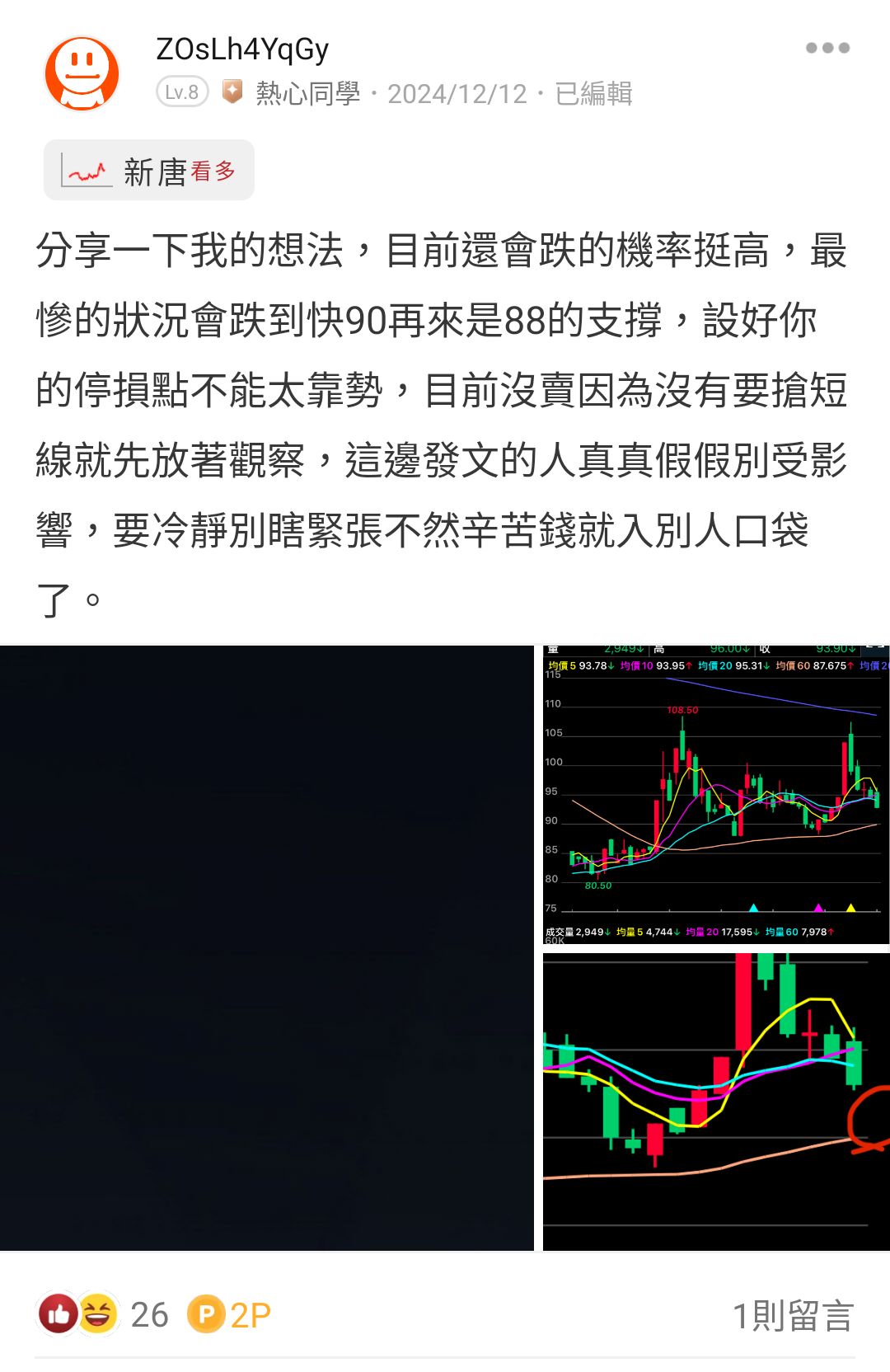Like this post with thumbs up

59,1314
